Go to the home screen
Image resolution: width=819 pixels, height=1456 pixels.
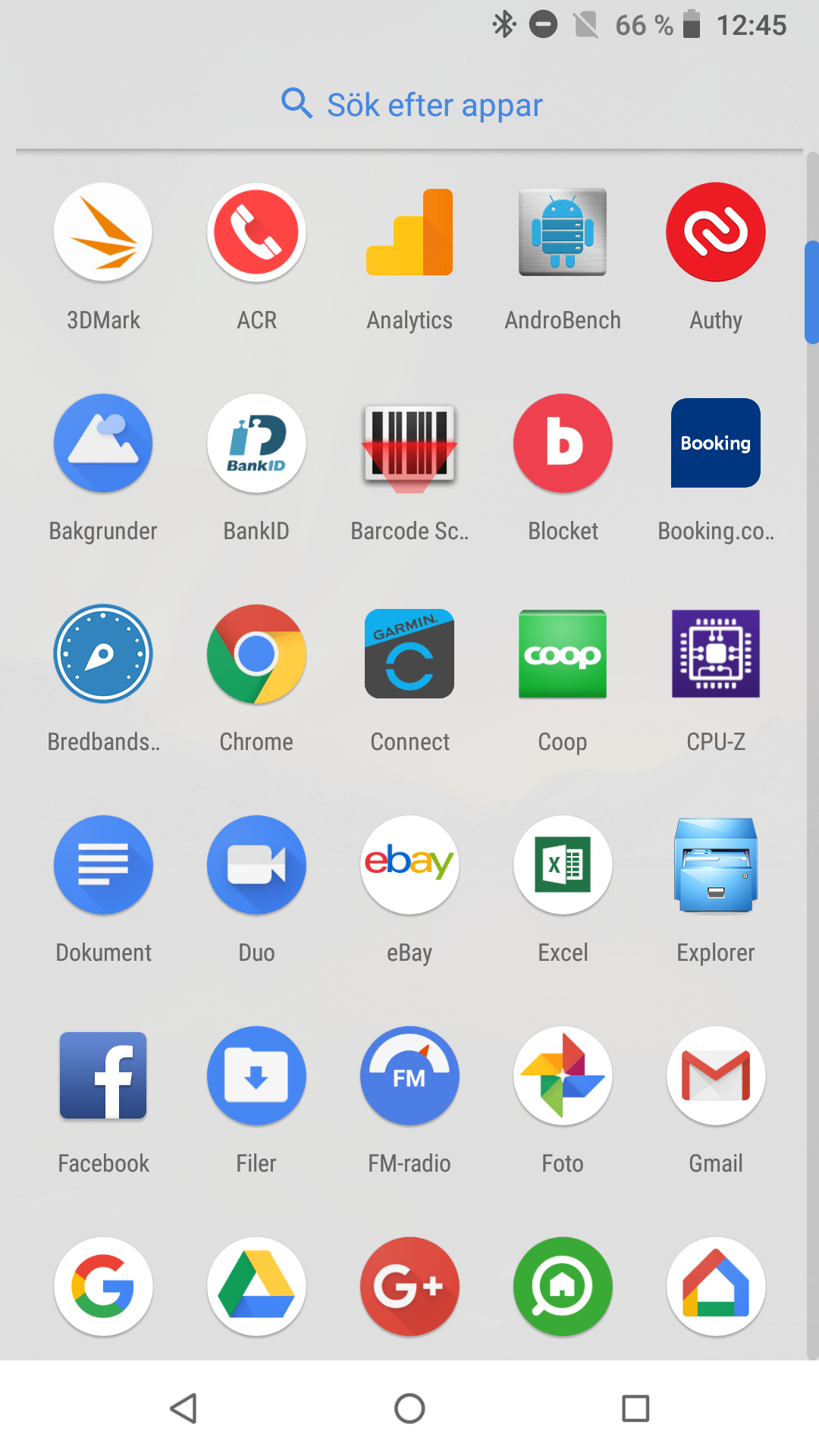tap(409, 1409)
